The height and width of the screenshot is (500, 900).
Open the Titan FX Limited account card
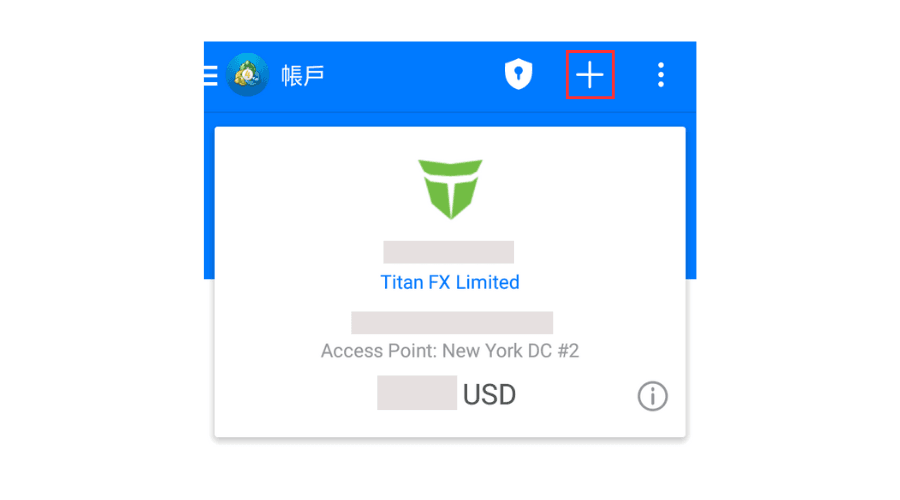coord(450,282)
